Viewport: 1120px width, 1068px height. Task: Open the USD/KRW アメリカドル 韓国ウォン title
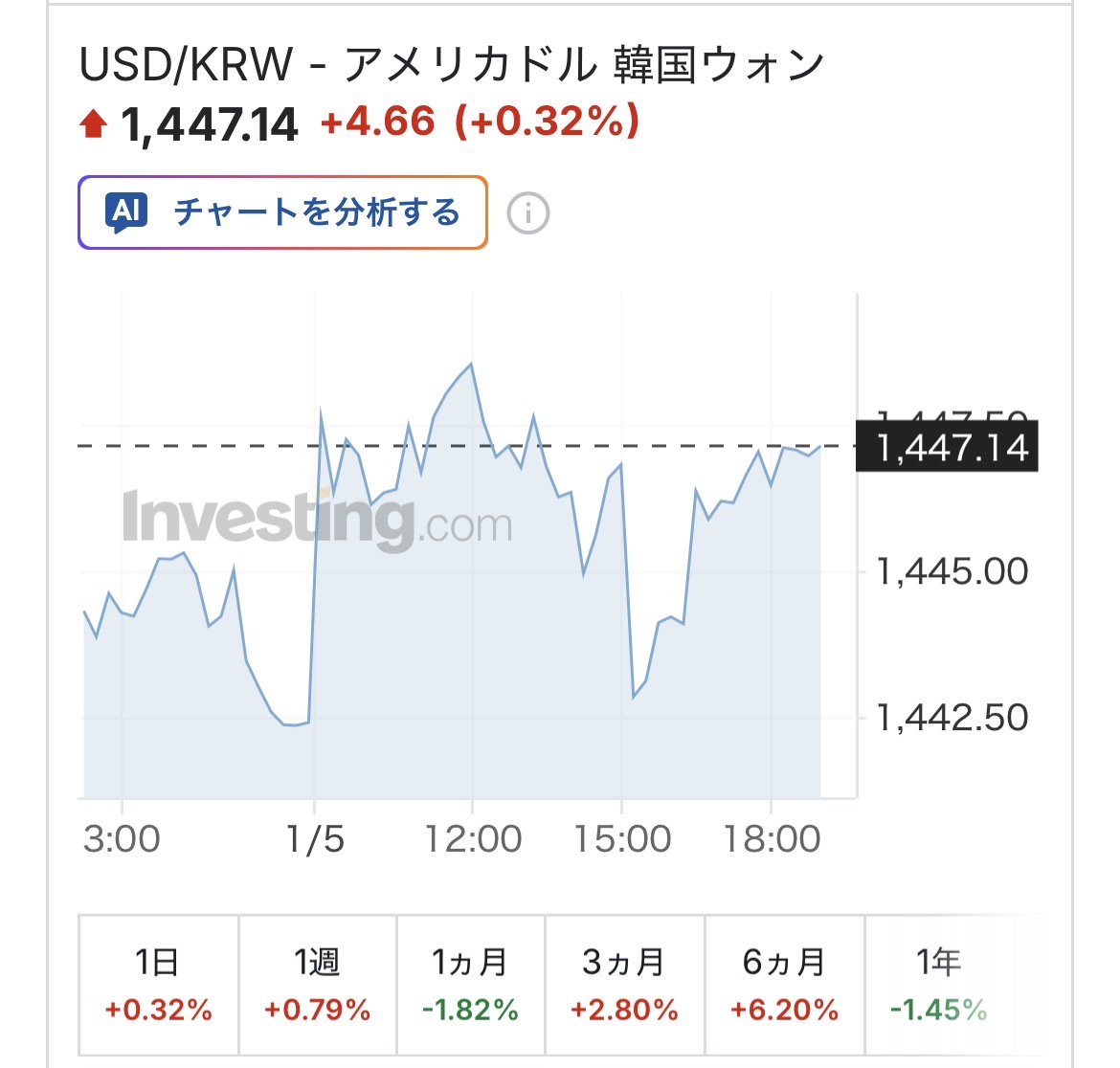451,65
